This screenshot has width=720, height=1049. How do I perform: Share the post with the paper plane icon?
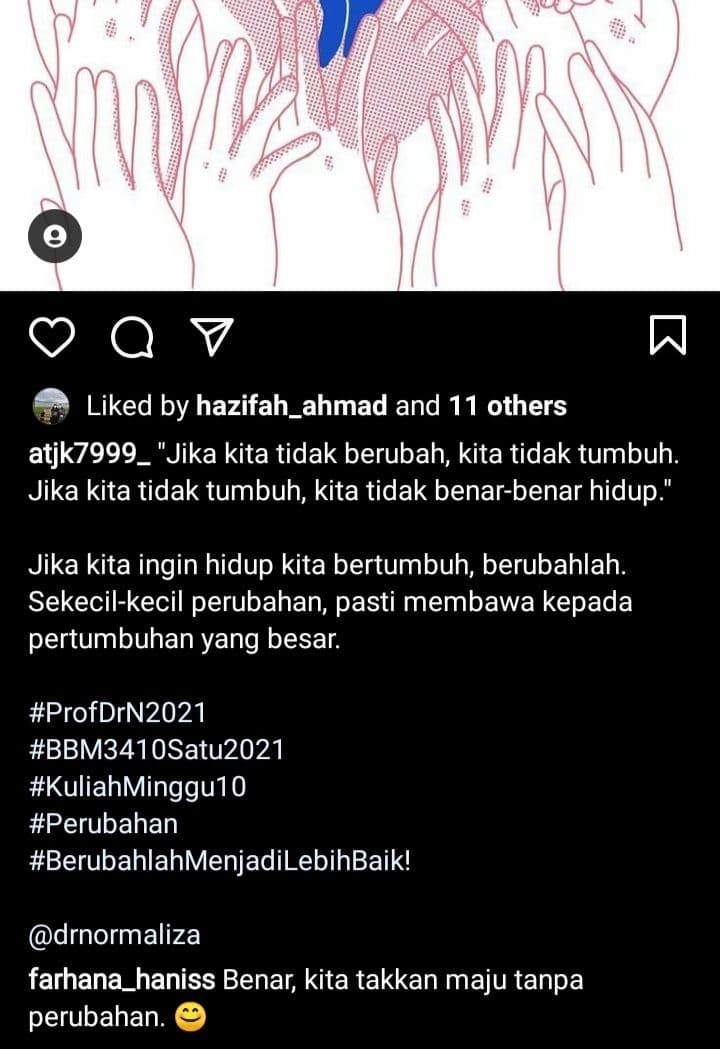pos(212,336)
